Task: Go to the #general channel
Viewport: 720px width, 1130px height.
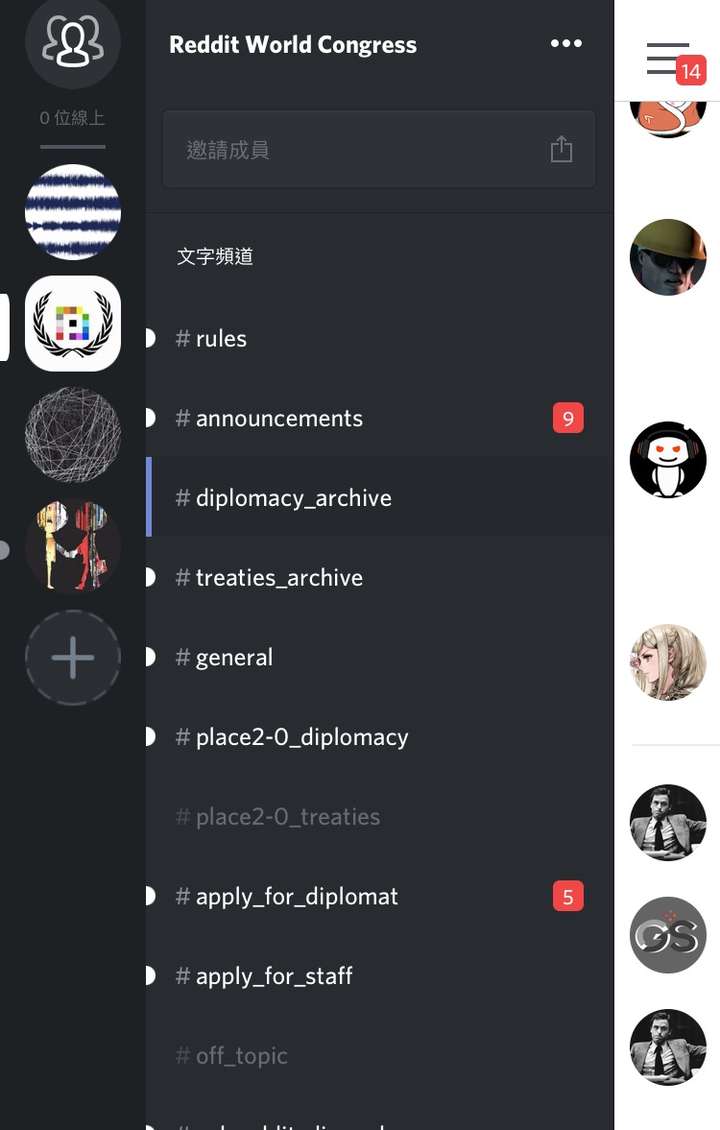Action: coord(234,658)
